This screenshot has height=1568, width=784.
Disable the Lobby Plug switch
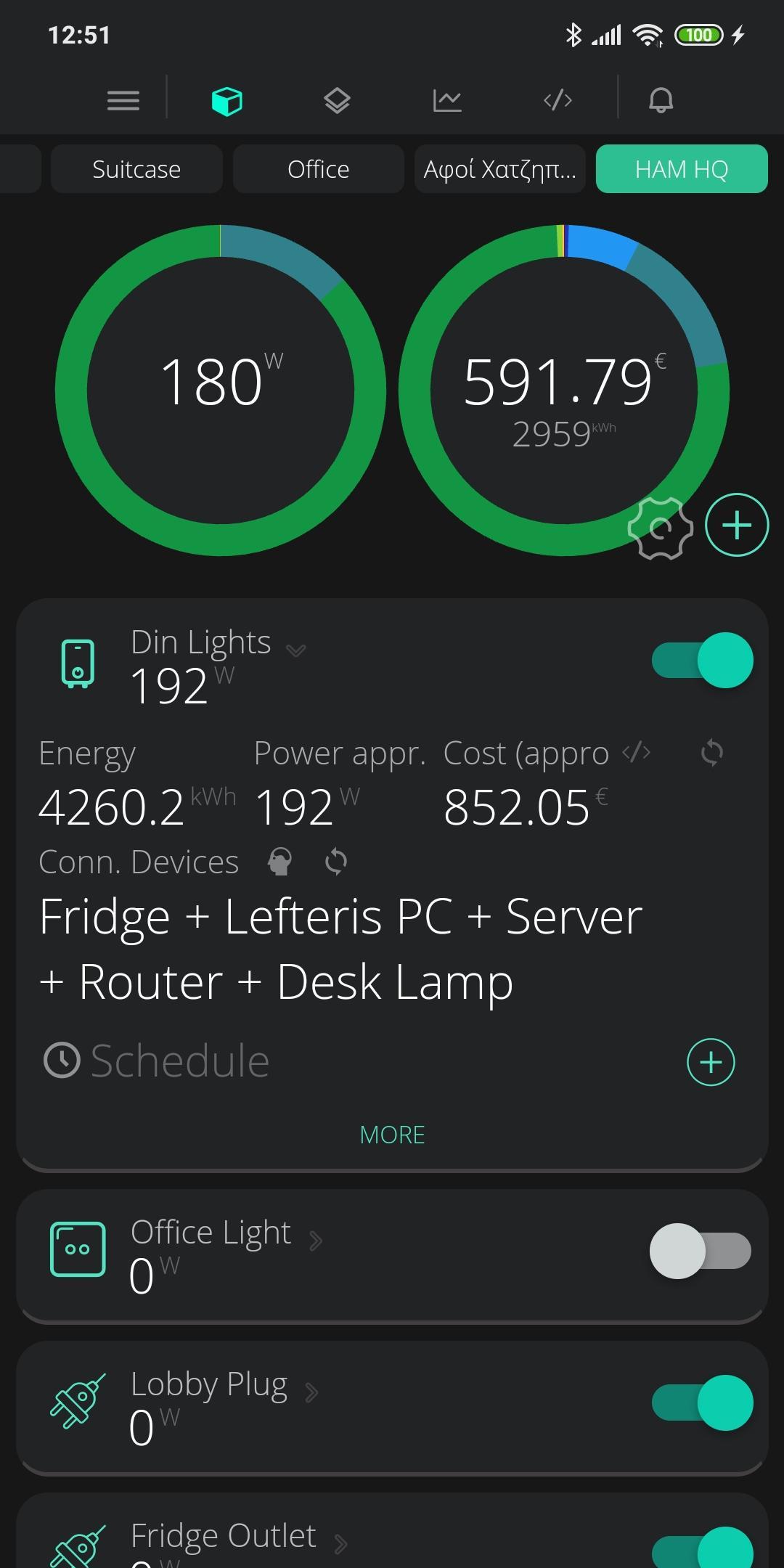click(x=702, y=1402)
